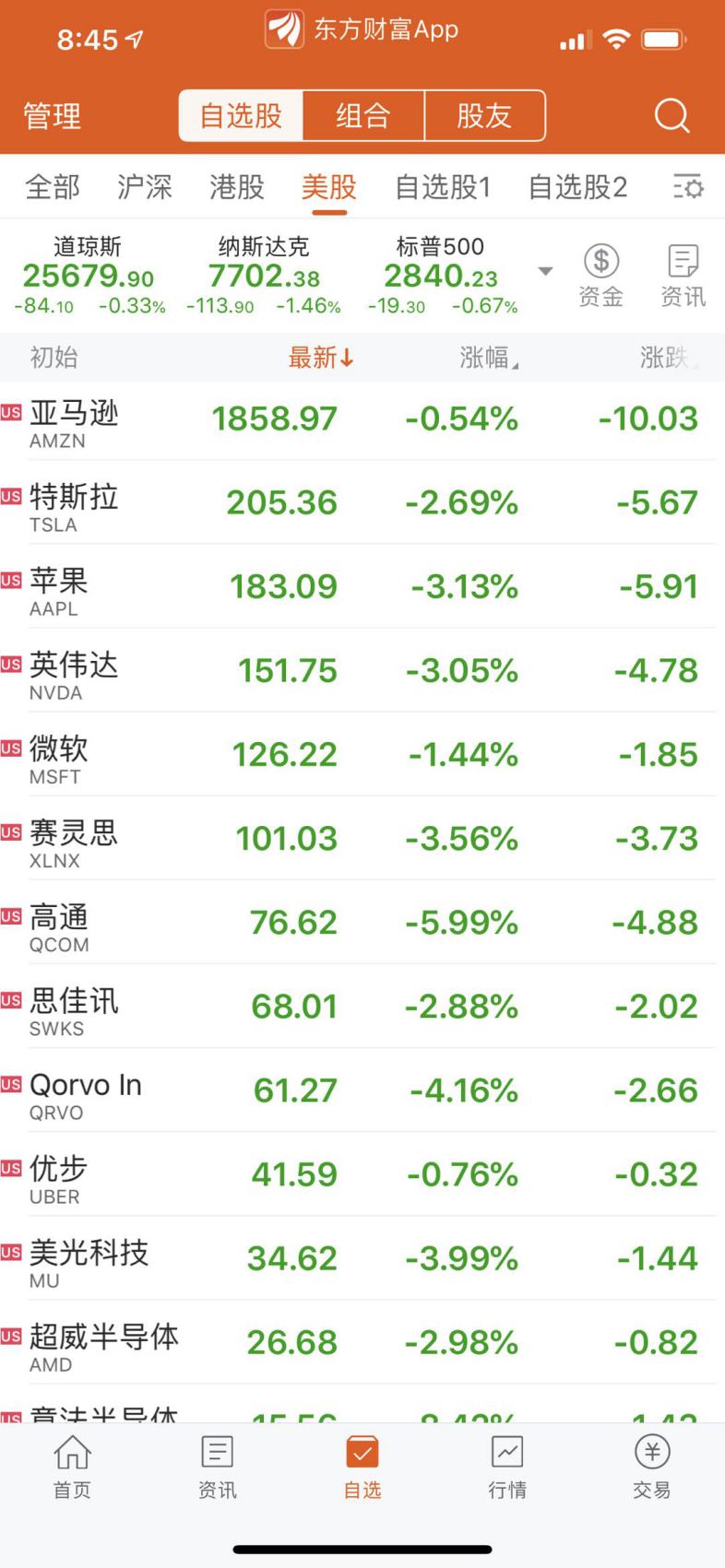The image size is (725, 1568).
Task: Open the 苹果 AAPL quote
Action: click(x=360, y=587)
